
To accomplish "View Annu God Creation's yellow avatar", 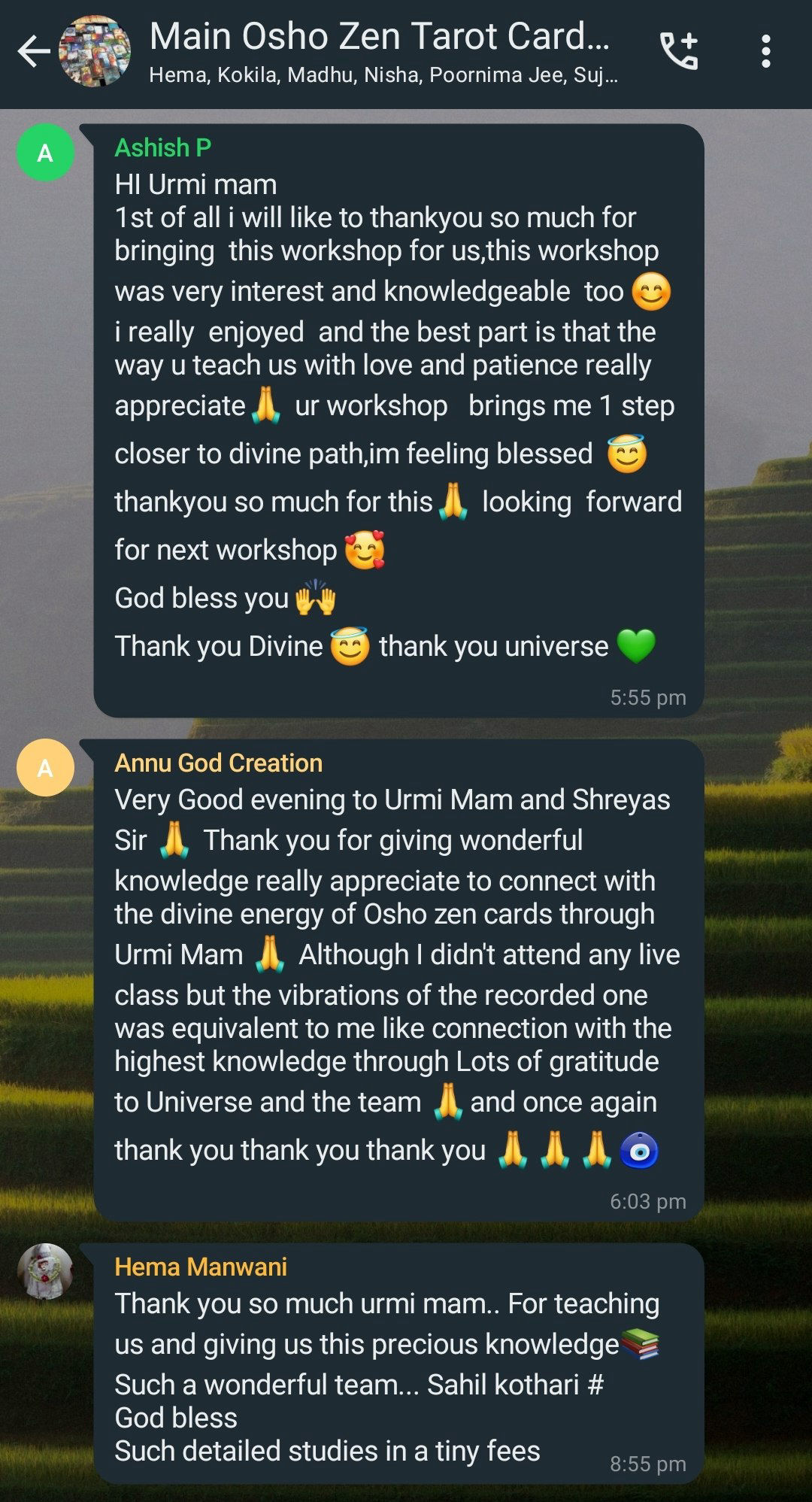I will [45, 768].
